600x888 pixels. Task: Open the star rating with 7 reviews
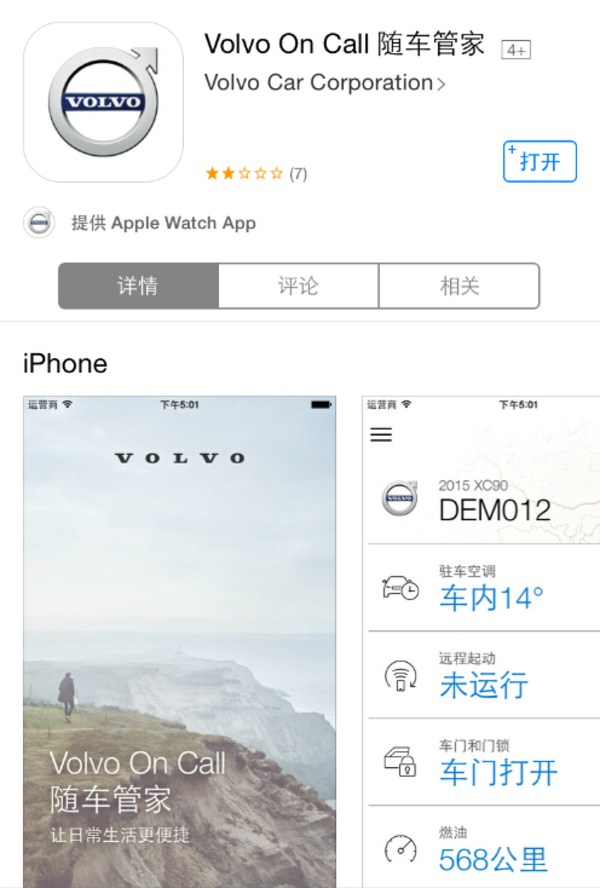[x=256, y=173]
